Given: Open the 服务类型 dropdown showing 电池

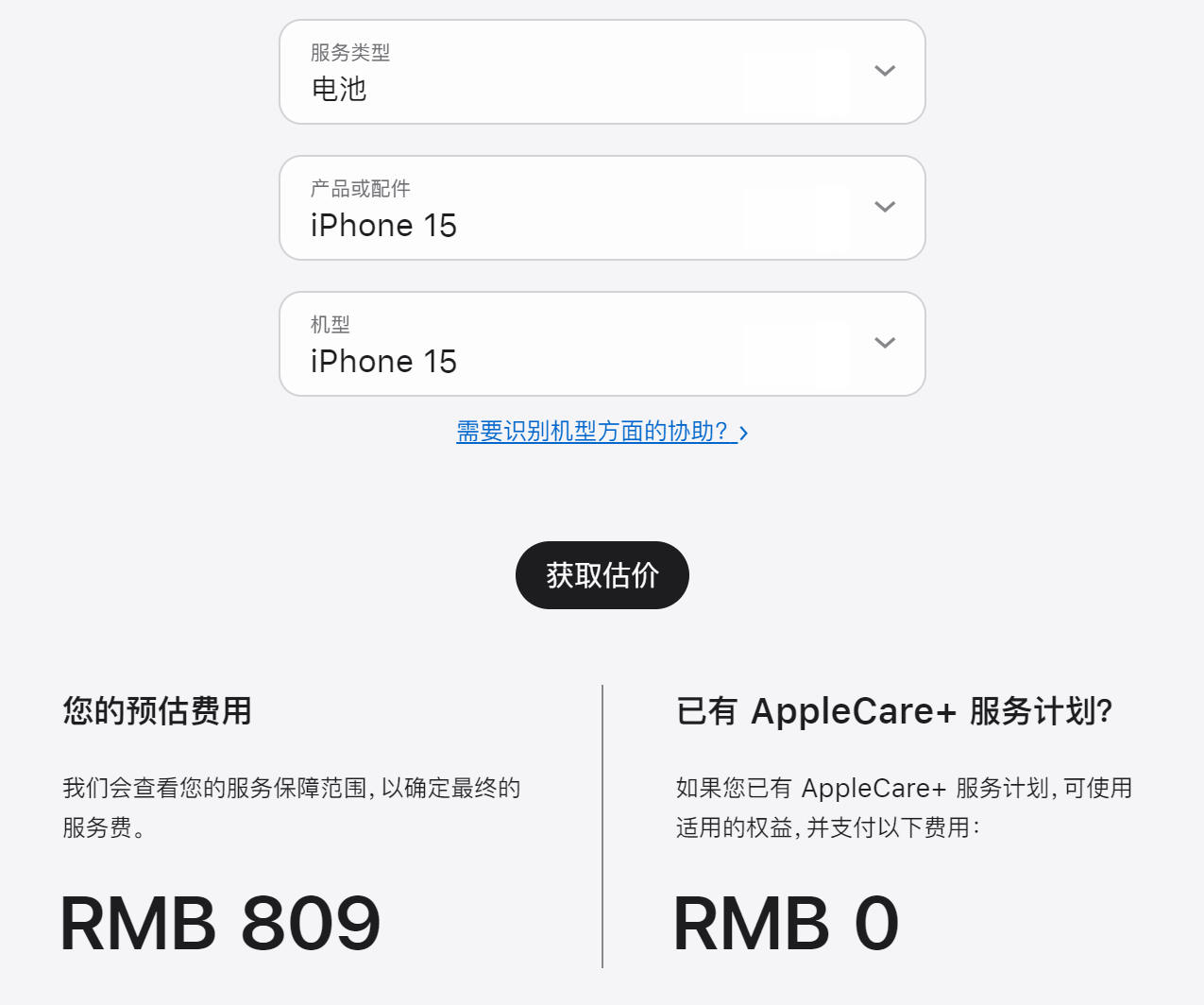Looking at the screenshot, I should tap(602, 72).
